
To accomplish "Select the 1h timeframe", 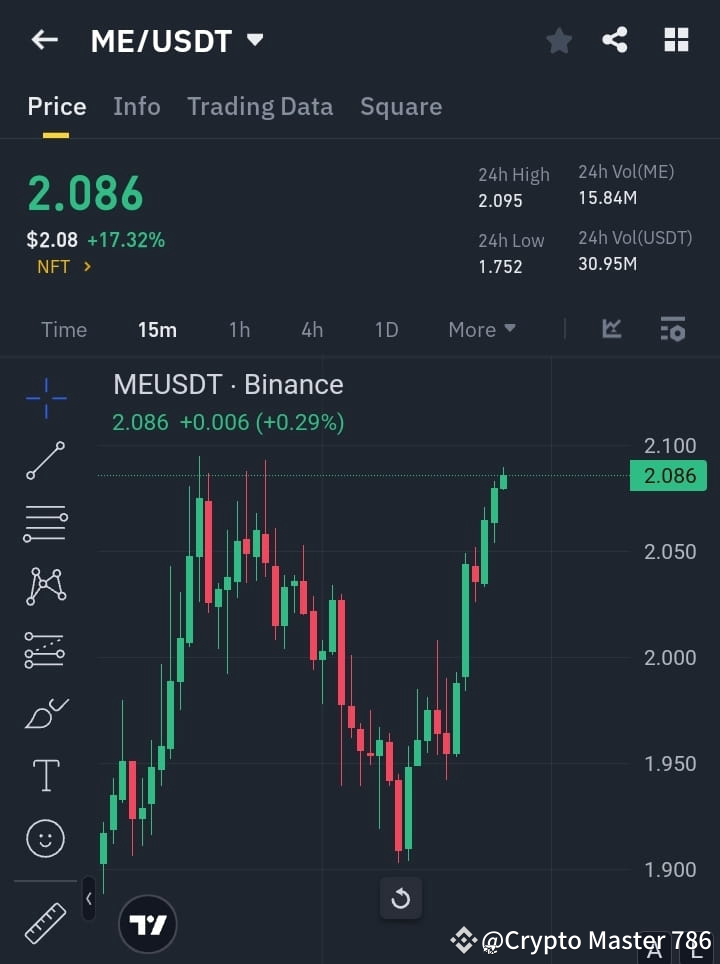I will pyautogui.click(x=239, y=329).
